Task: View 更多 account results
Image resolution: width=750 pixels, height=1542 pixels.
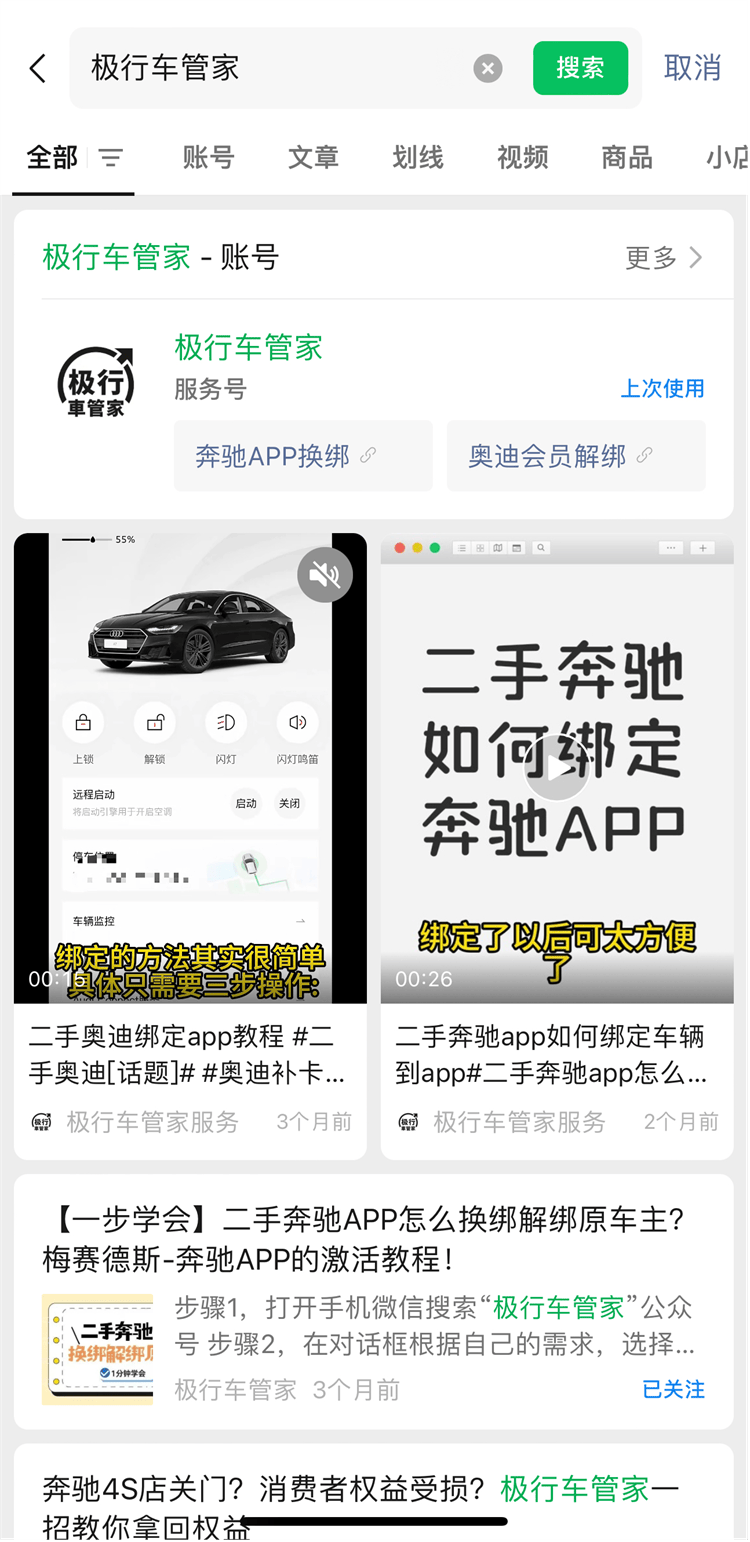Action: (x=663, y=258)
